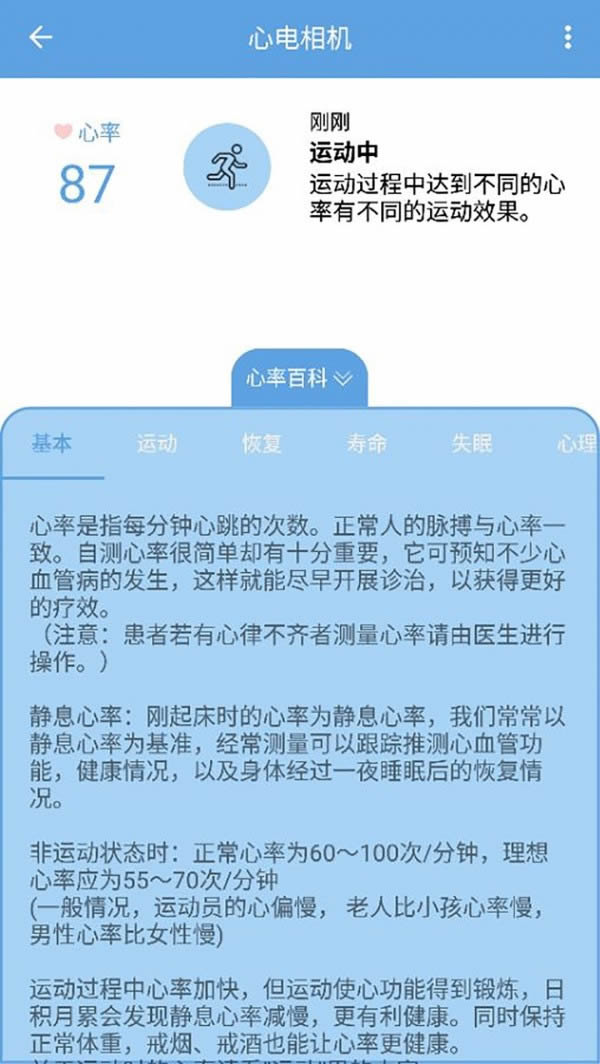Select the 基本 tab
Screen dimensions: 600x1064
[x=52, y=444]
